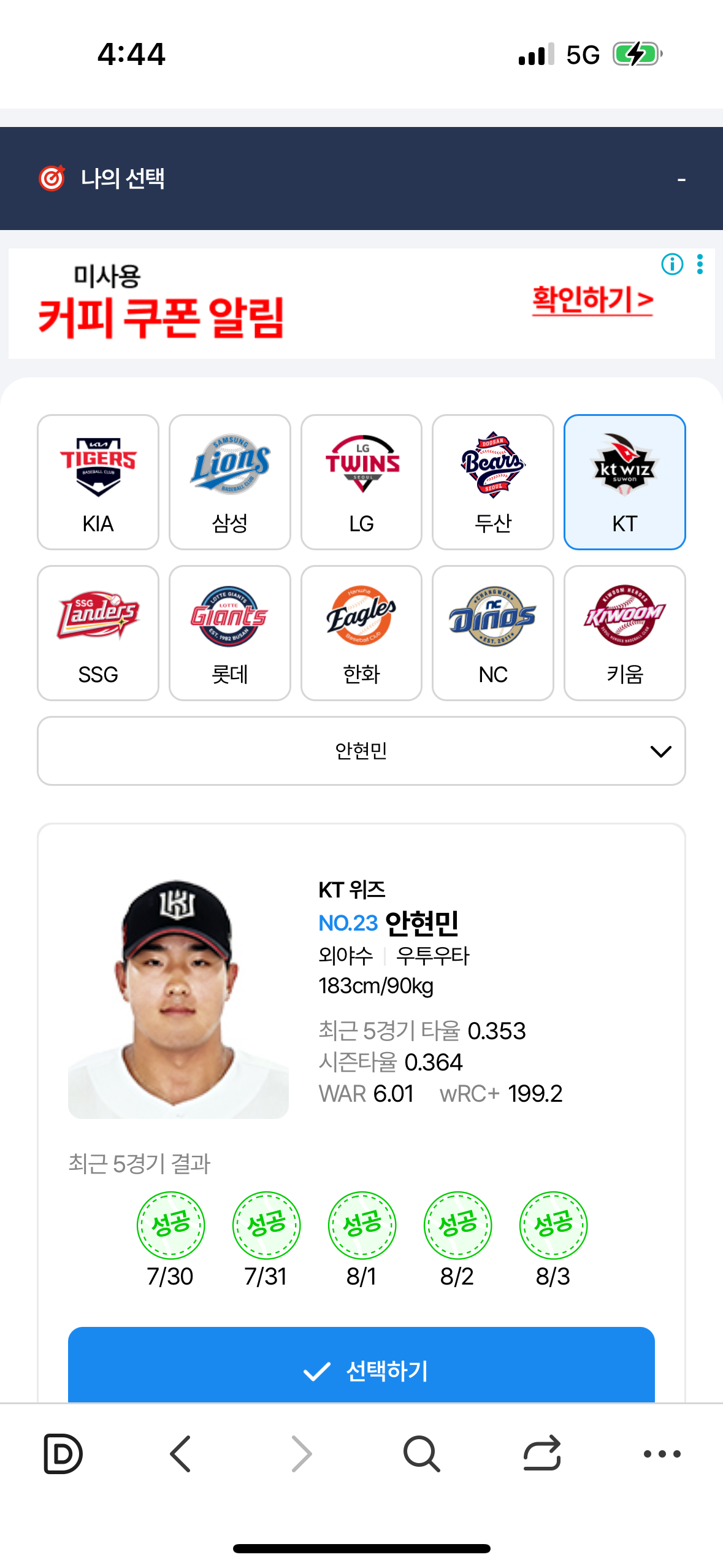Select the 삼성 Lions team
This screenshot has height=1568, width=723.
pyautogui.click(x=230, y=482)
